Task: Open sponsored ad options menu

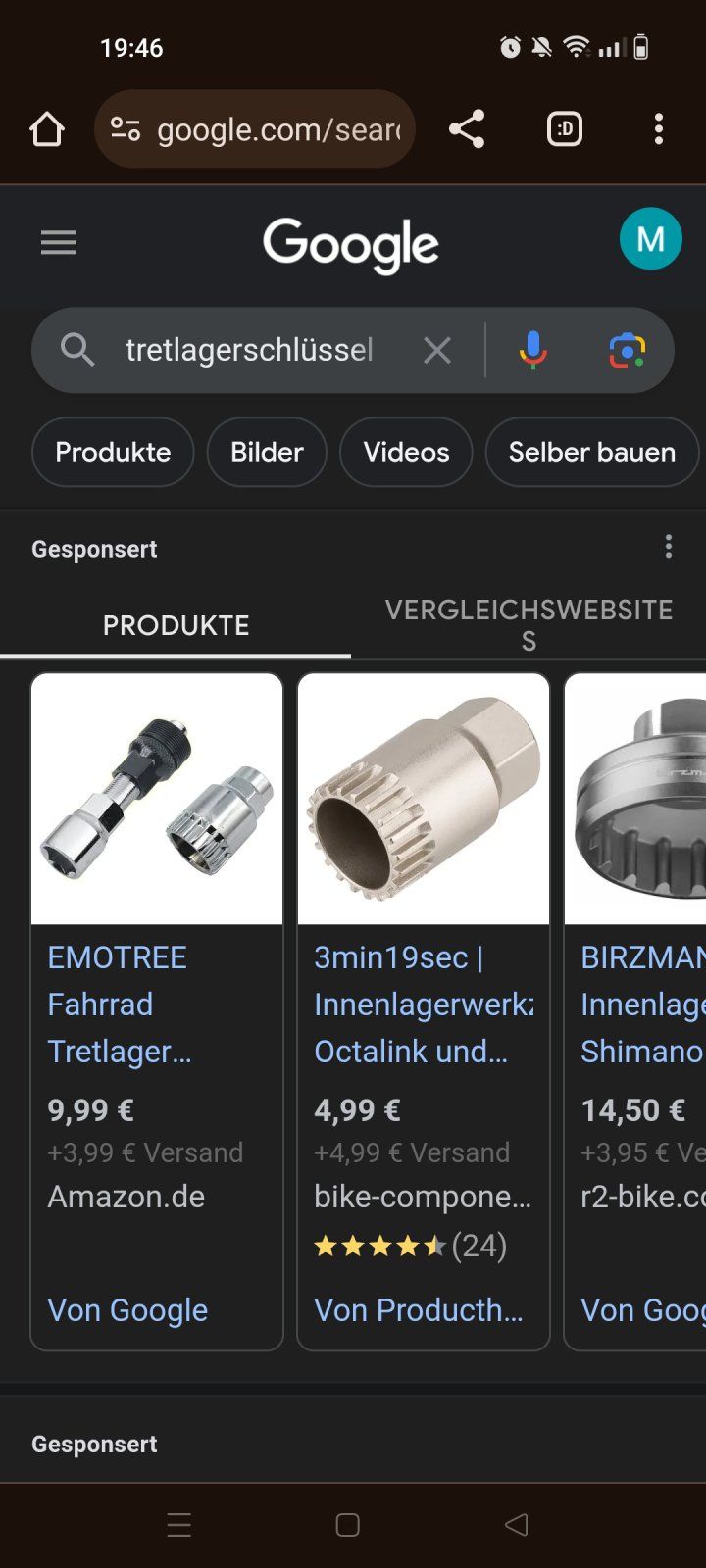Action: coord(668,547)
